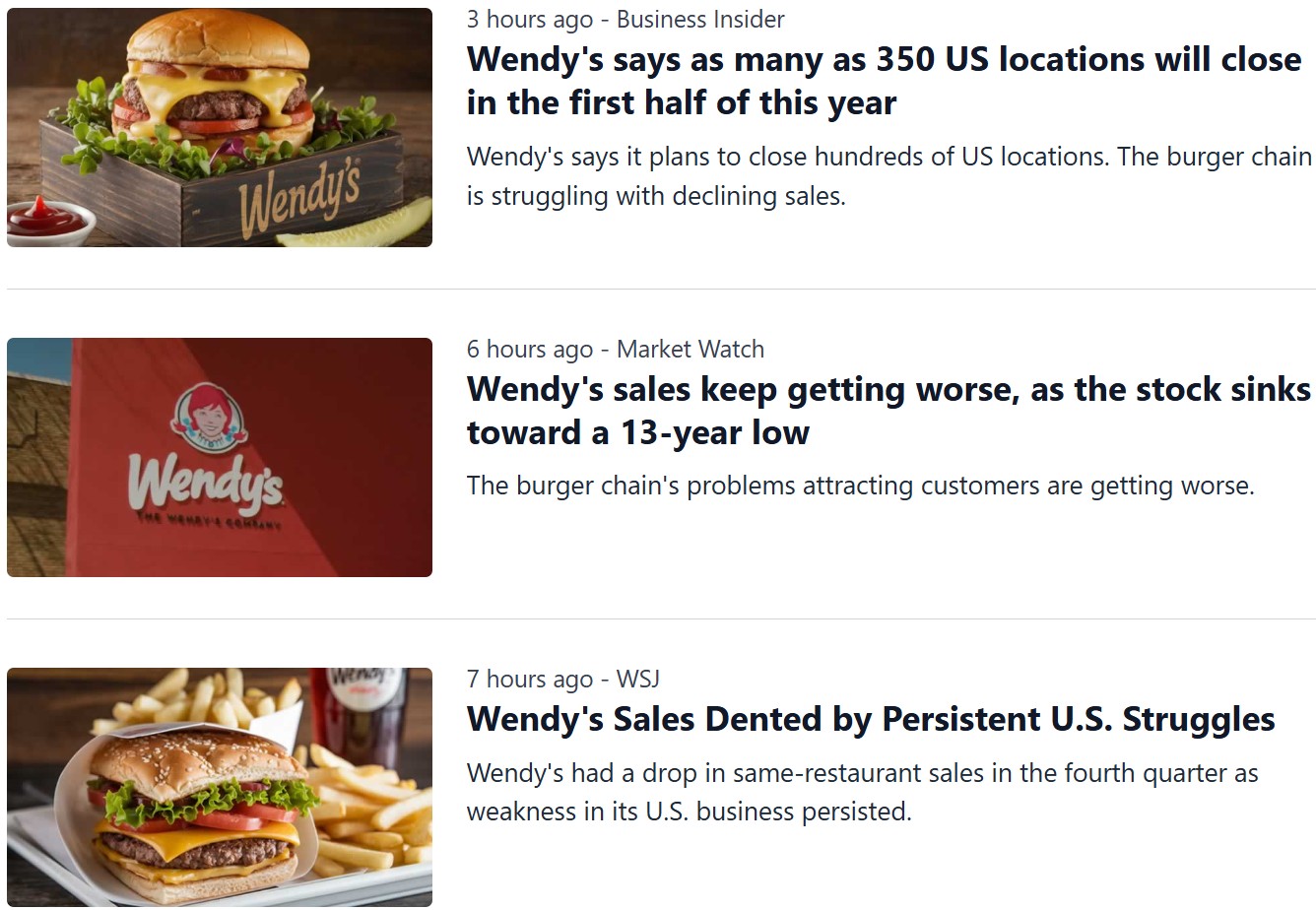Tap the burger and fries thumbnail
The height and width of the screenshot is (910, 1316).
220,786
